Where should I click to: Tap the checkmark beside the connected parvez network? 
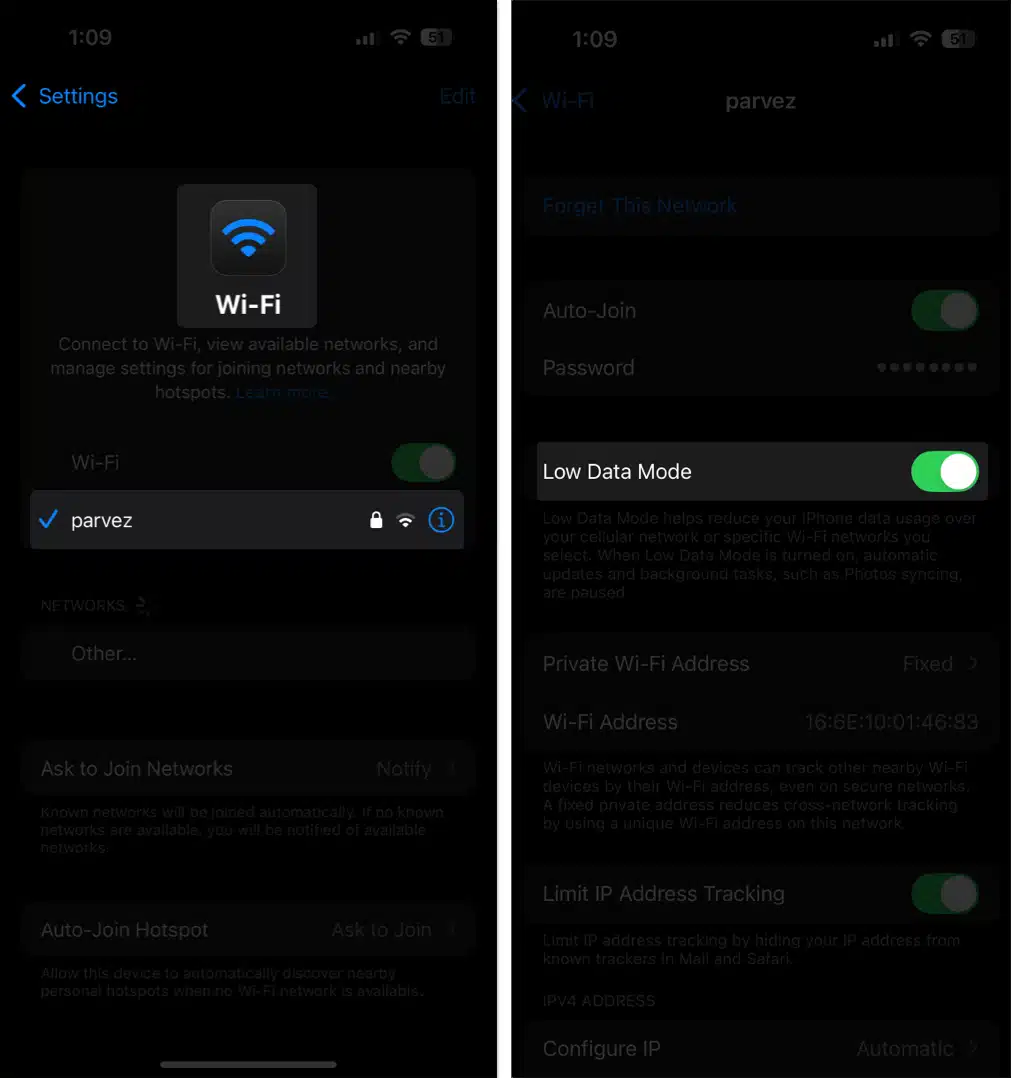(45, 519)
